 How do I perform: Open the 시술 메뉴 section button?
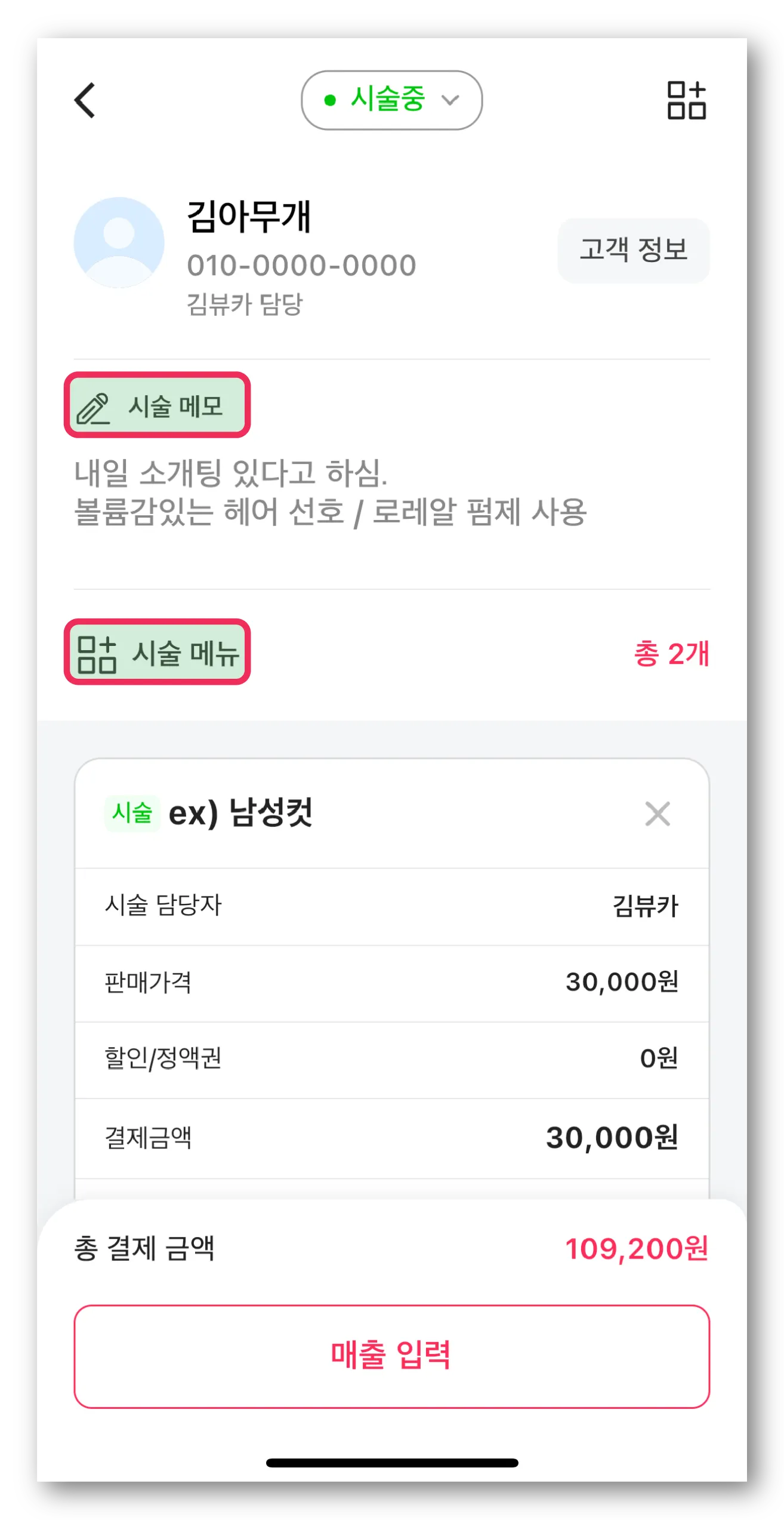click(157, 652)
